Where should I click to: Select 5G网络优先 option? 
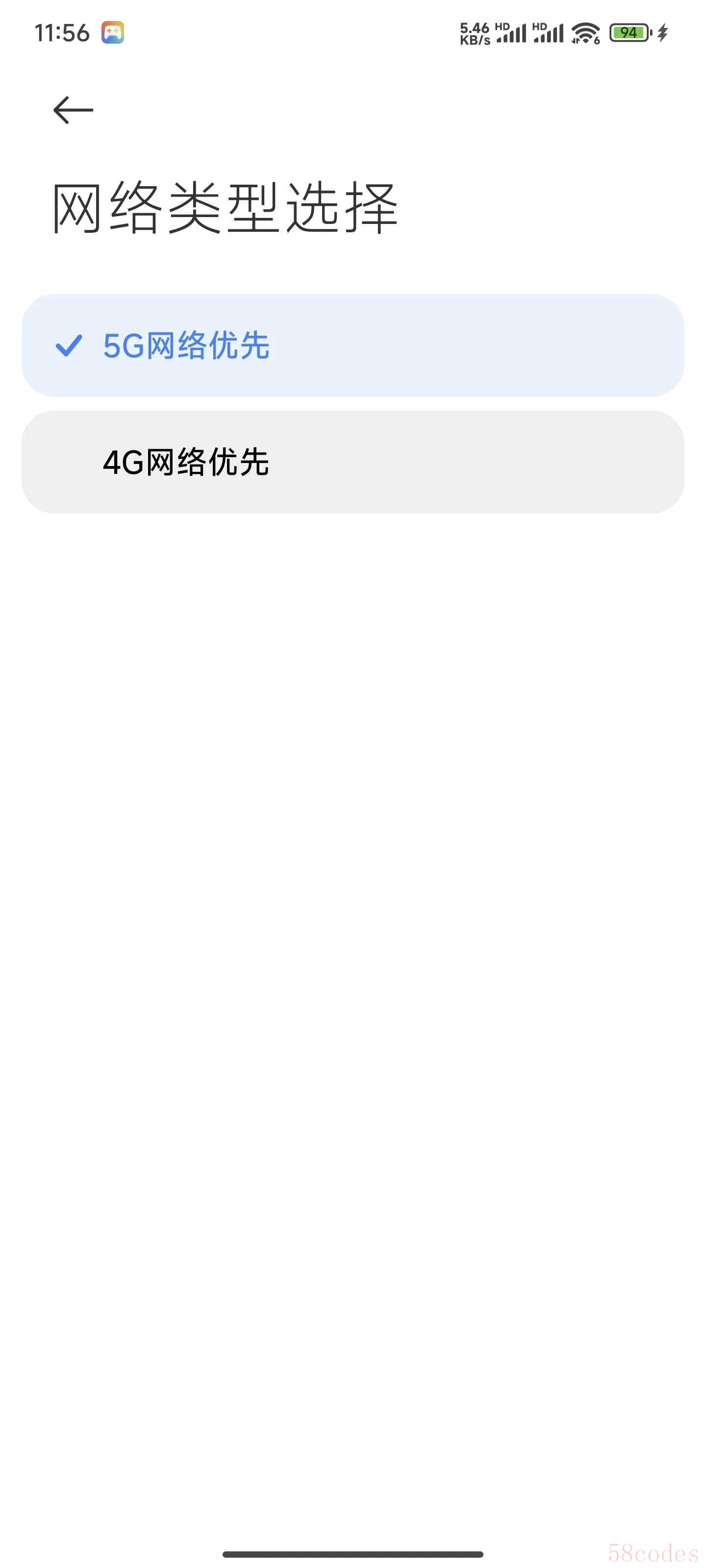click(x=352, y=346)
